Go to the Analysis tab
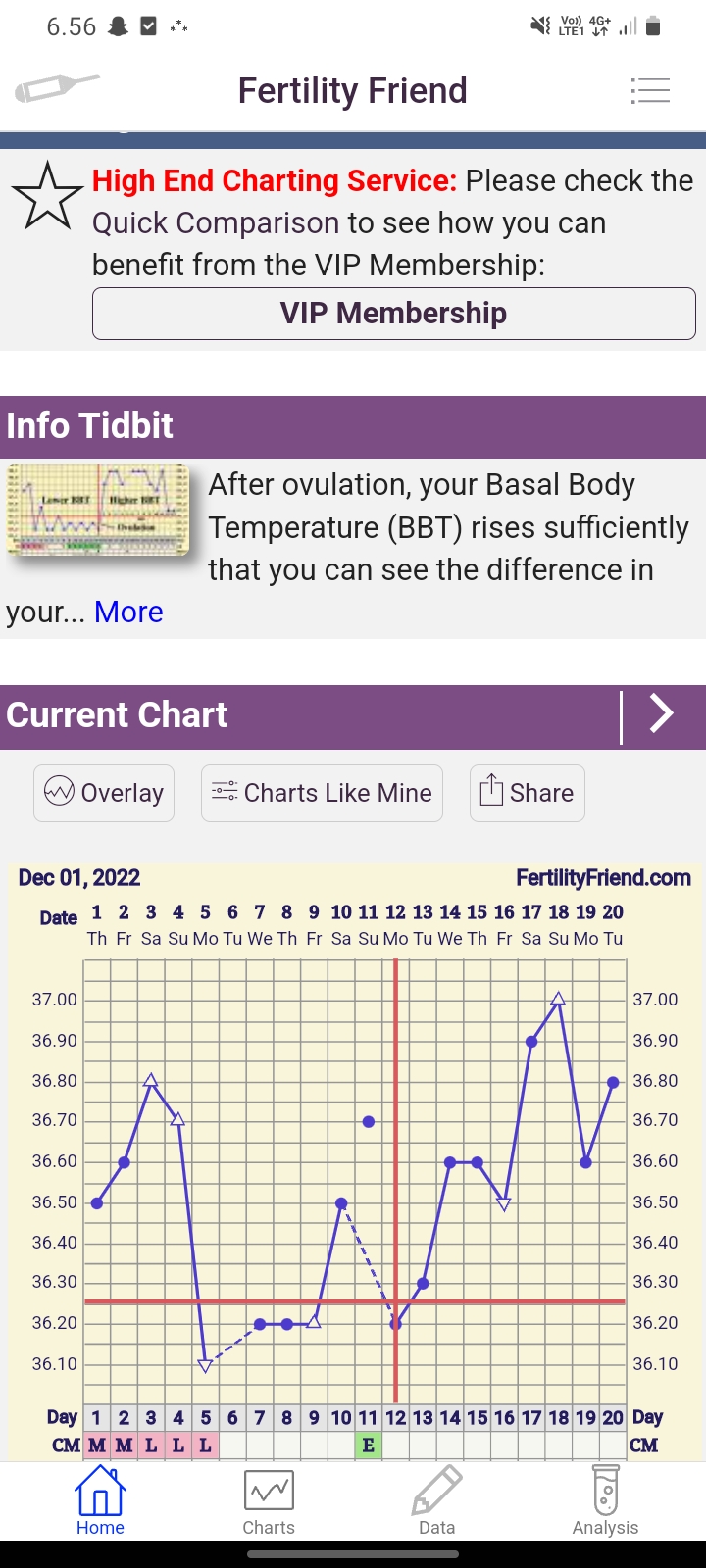This screenshot has height=1568, width=706. (605, 1501)
